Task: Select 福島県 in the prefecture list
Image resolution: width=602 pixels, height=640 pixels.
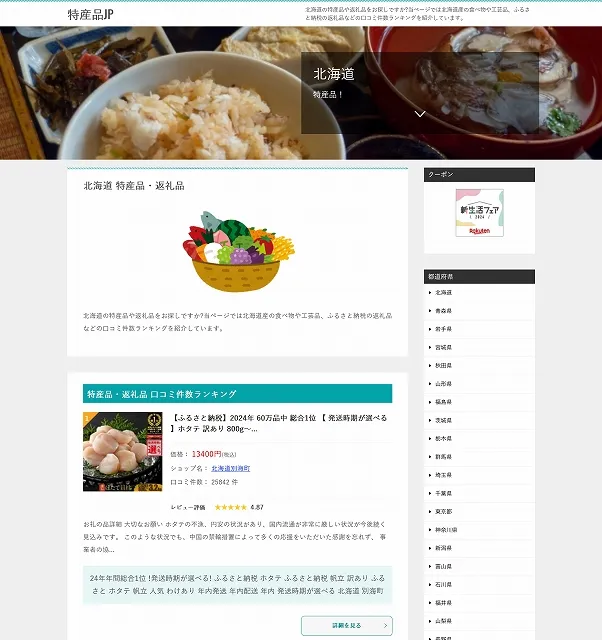Action: click(x=443, y=402)
